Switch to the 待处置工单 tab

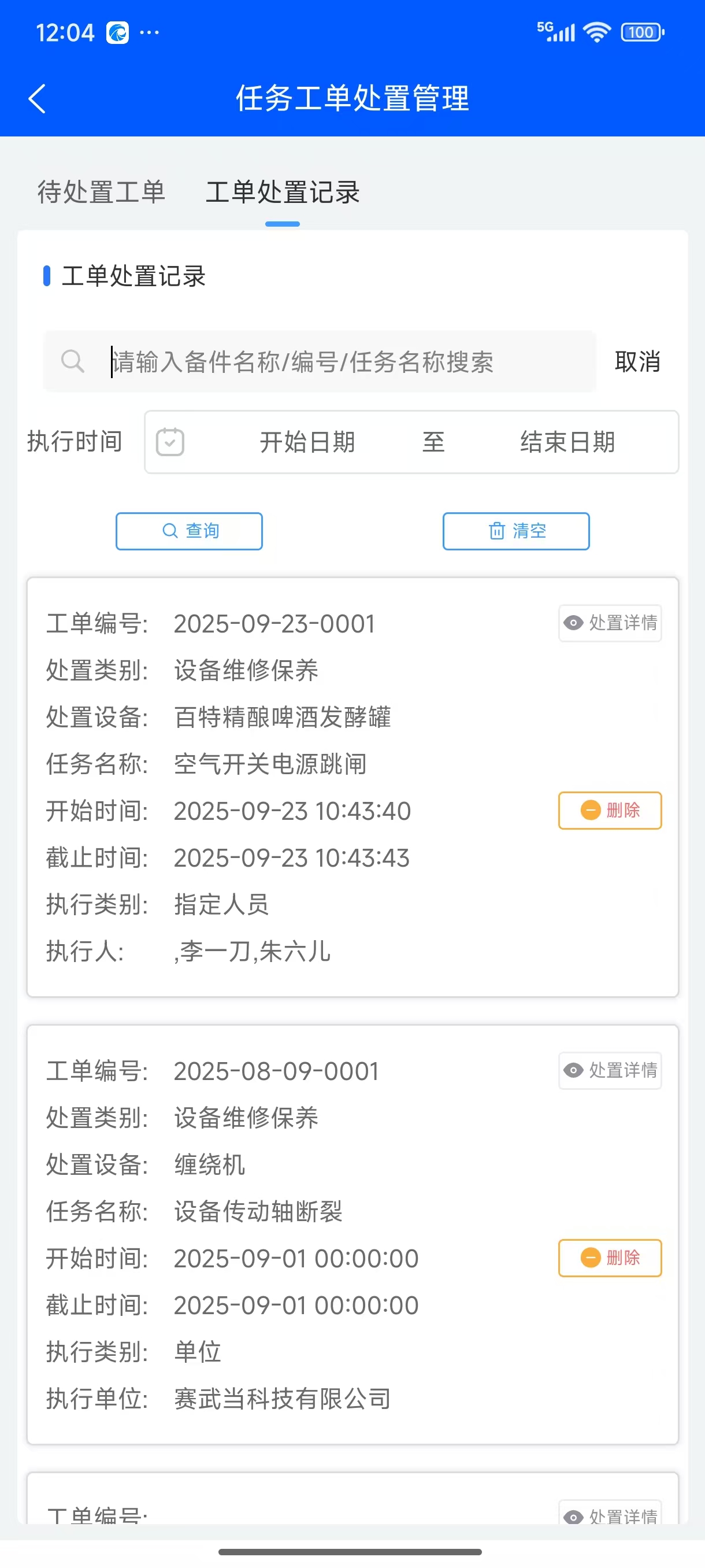[102, 193]
